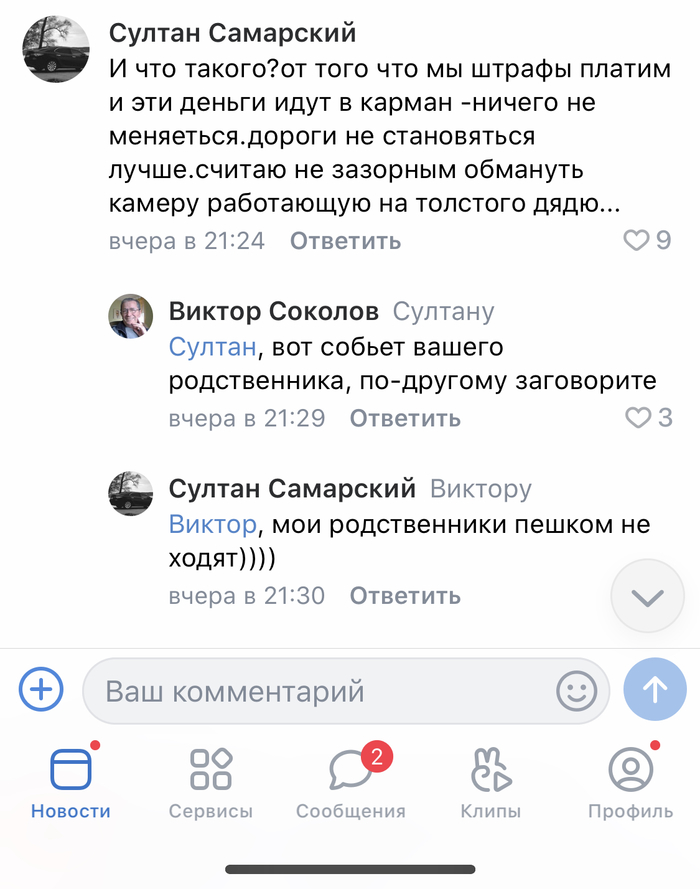Reply to the comment posted at 21:30
Screen dimensions: 700x889
(405, 596)
